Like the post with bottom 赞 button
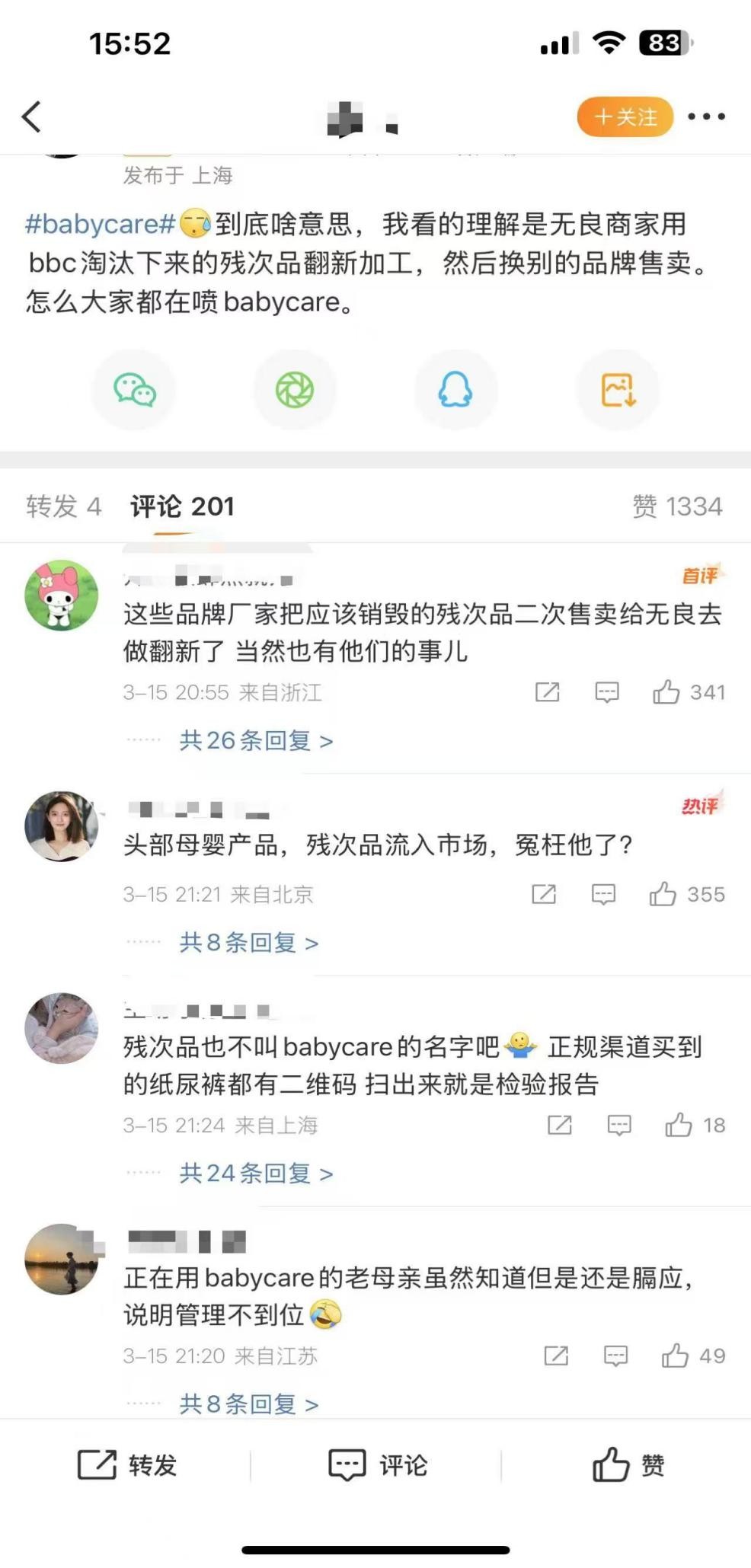The height and width of the screenshot is (1568, 751). pos(628,1464)
